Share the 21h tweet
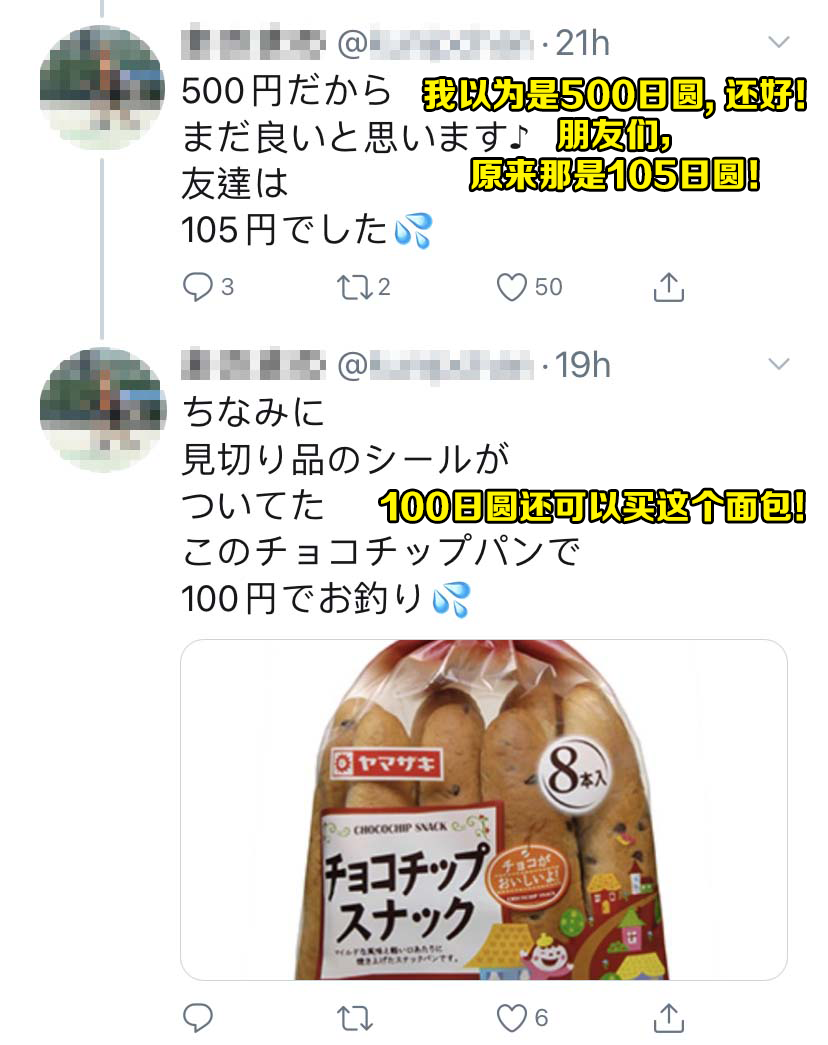Image resolution: width=828 pixels, height=1045 pixels. tap(668, 288)
